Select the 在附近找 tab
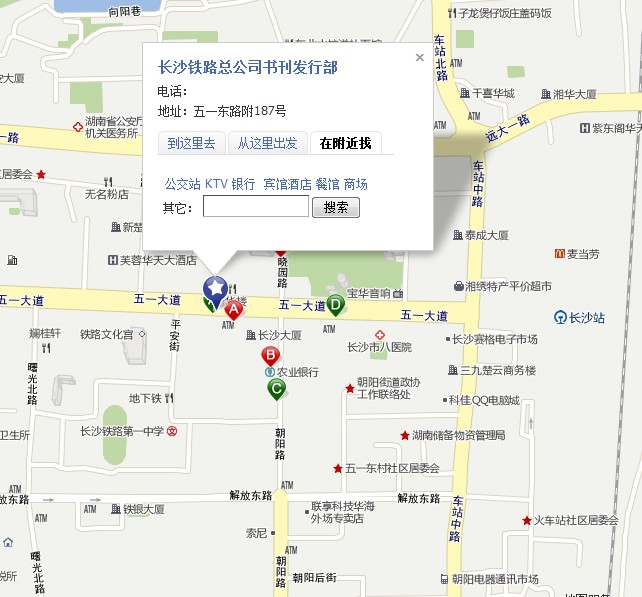 345,143
